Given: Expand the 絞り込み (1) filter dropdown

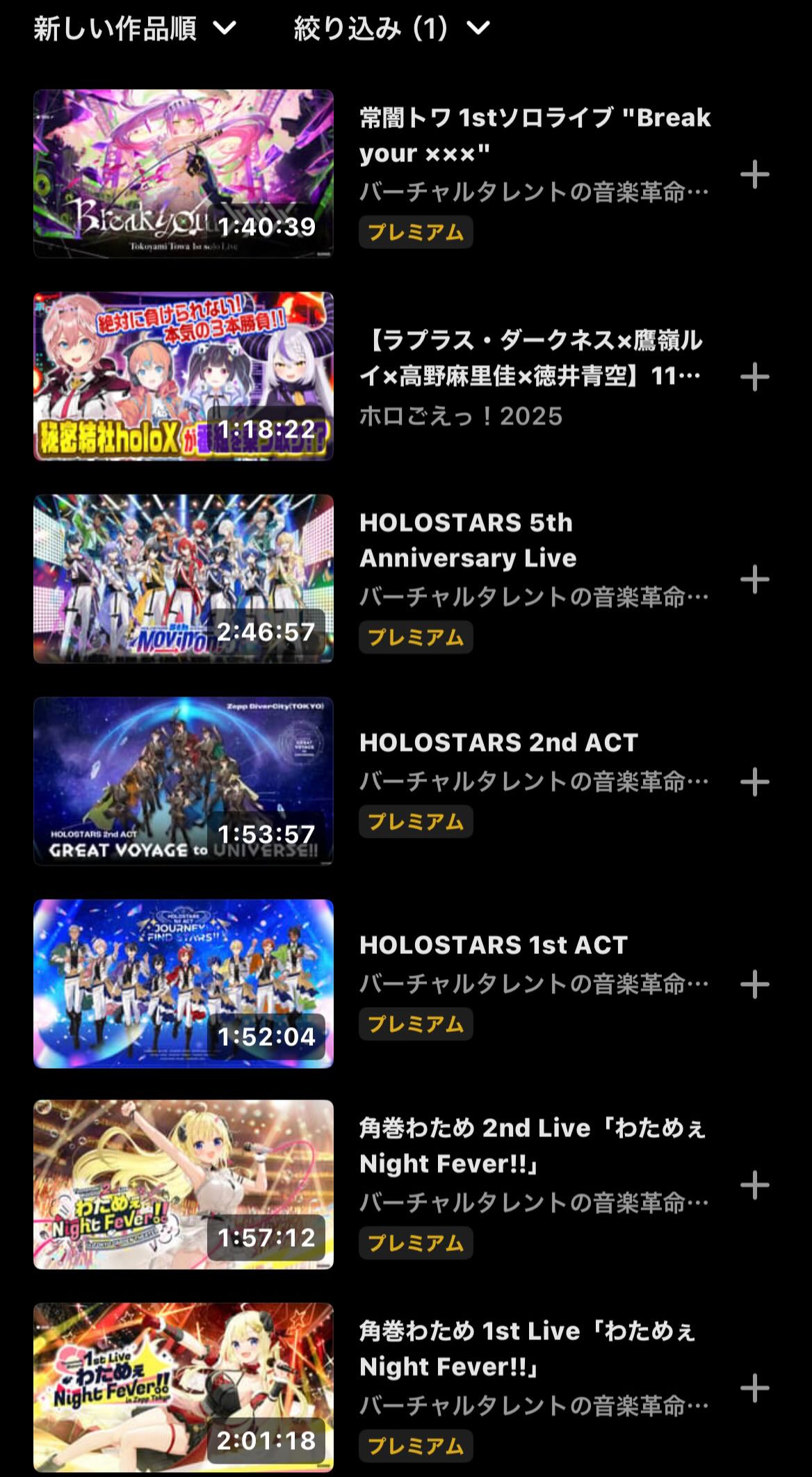Looking at the screenshot, I should coord(391,29).
